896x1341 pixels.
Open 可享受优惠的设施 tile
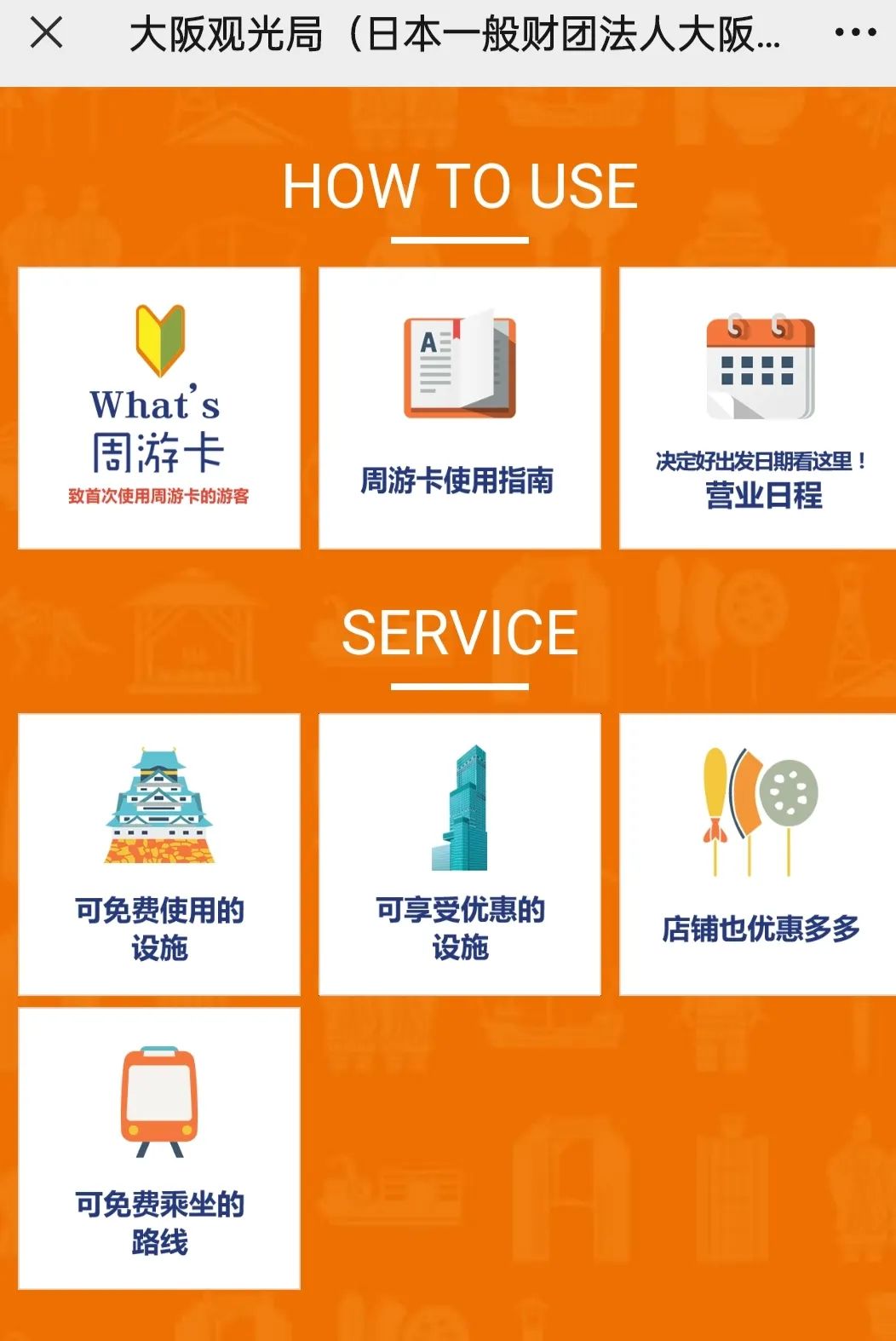point(460,855)
